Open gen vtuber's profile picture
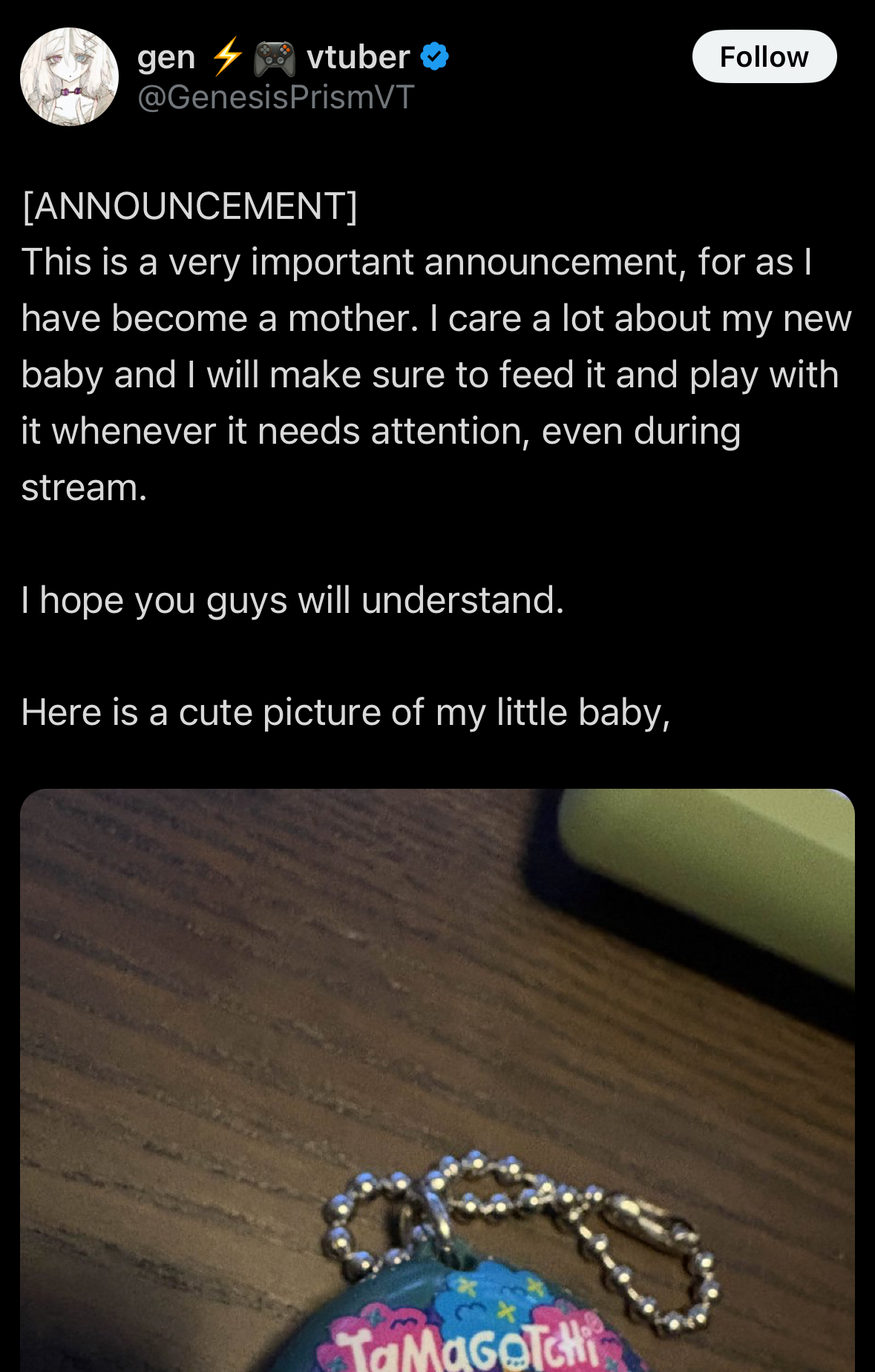This screenshot has height=1372, width=875. pyautogui.click(x=69, y=76)
